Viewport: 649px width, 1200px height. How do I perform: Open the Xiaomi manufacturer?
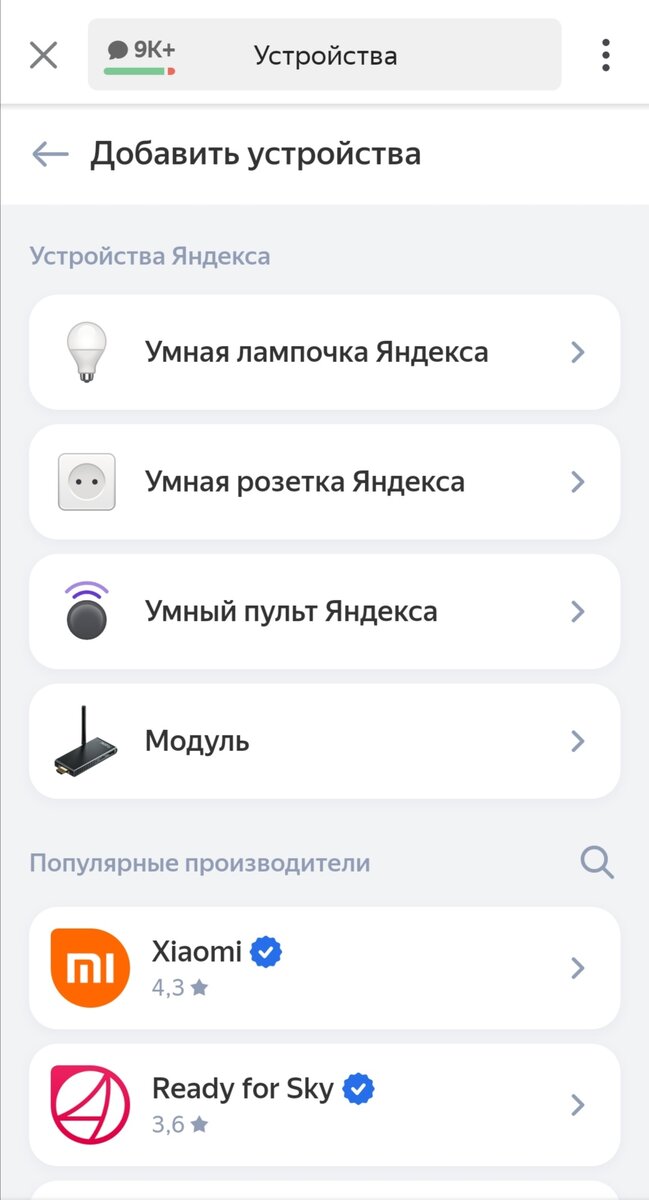tap(324, 968)
